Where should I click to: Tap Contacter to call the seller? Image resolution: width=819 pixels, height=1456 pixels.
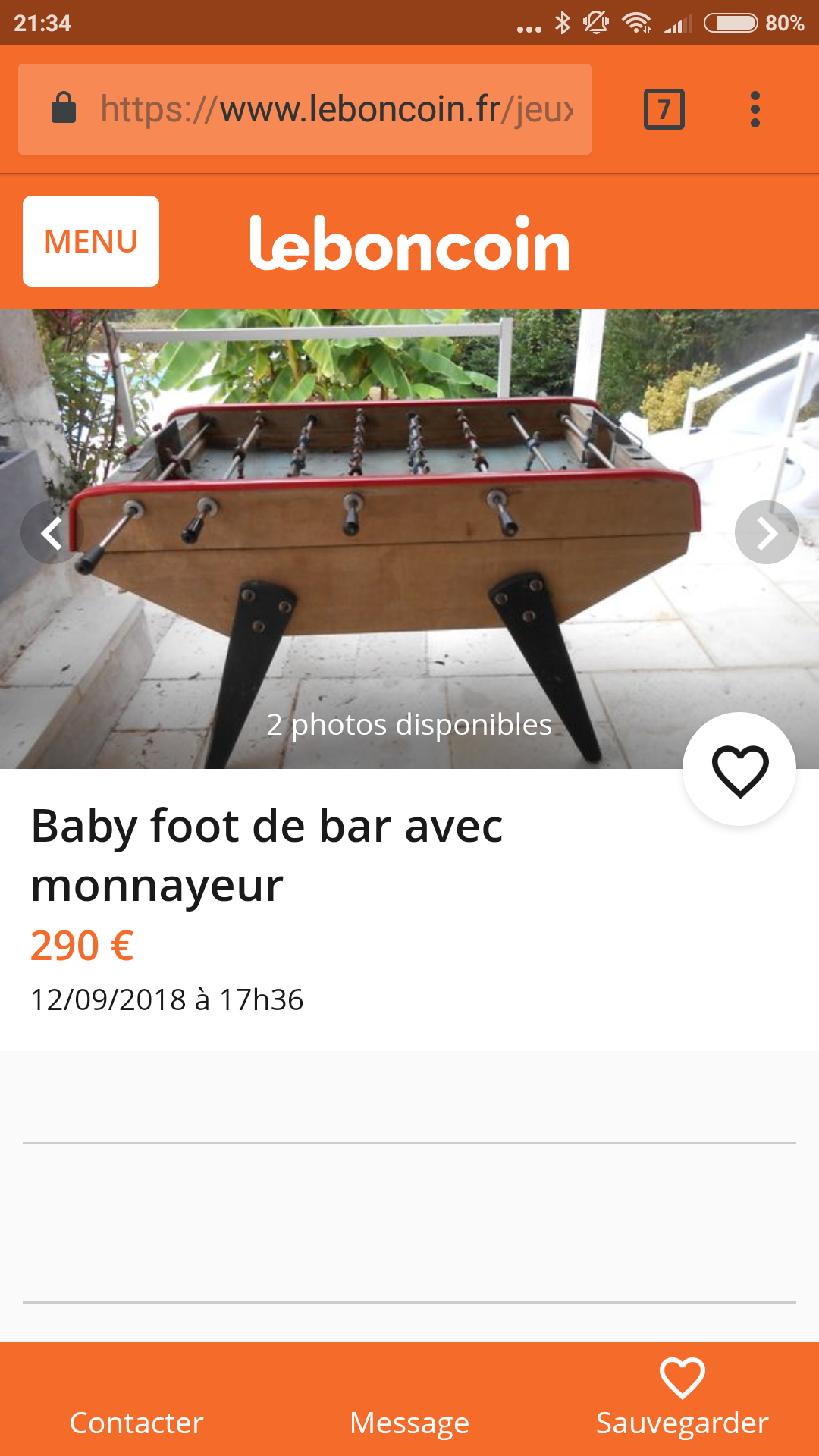(136, 1422)
